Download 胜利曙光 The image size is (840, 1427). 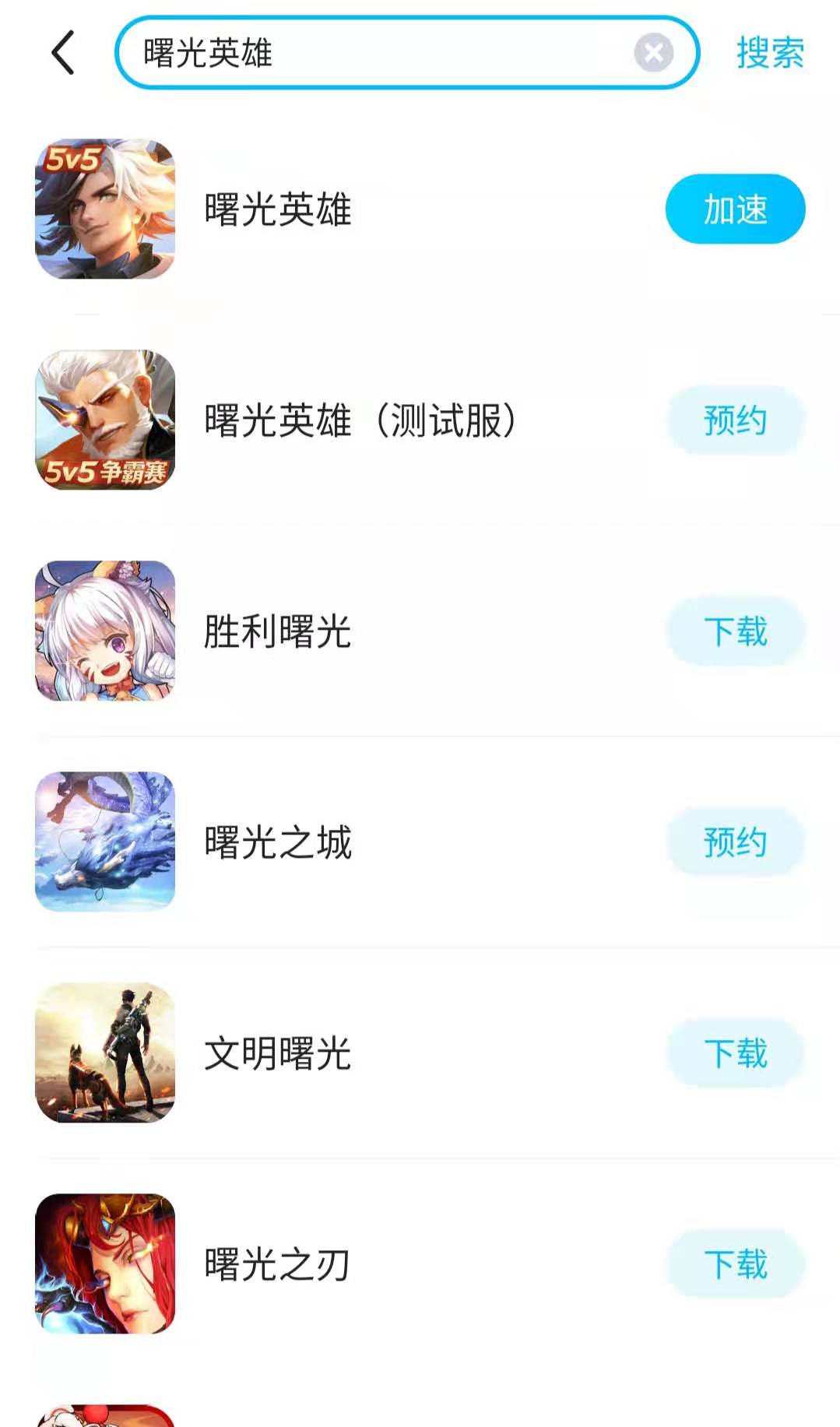click(x=735, y=631)
